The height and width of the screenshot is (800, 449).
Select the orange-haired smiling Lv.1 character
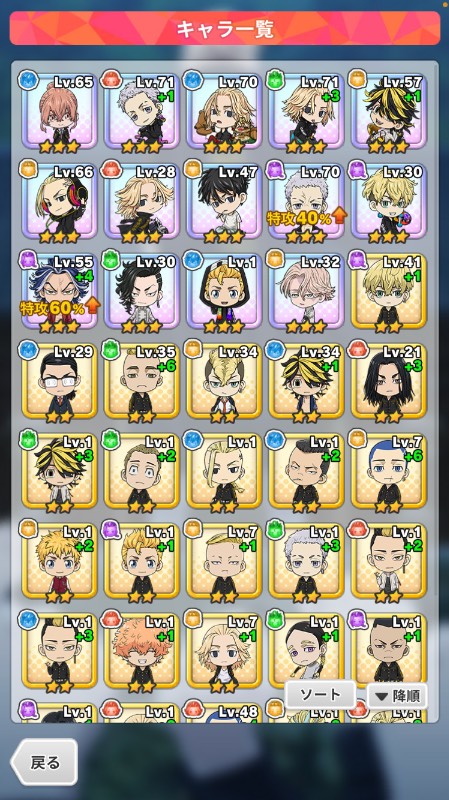coord(142,651)
